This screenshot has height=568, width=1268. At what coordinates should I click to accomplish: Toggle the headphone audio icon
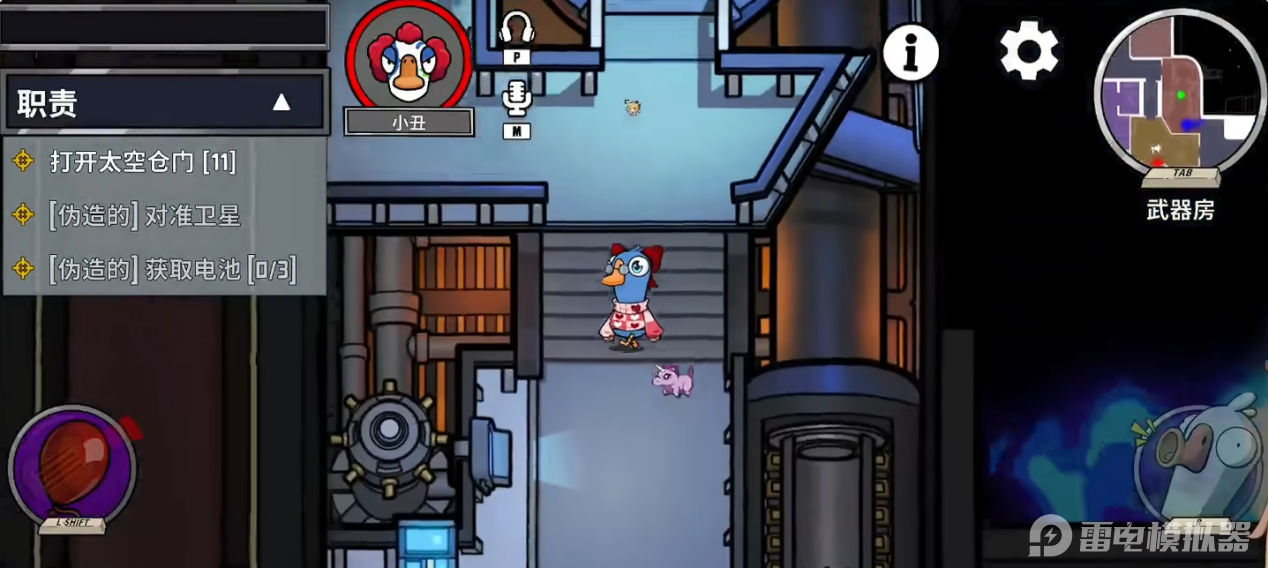point(516,29)
